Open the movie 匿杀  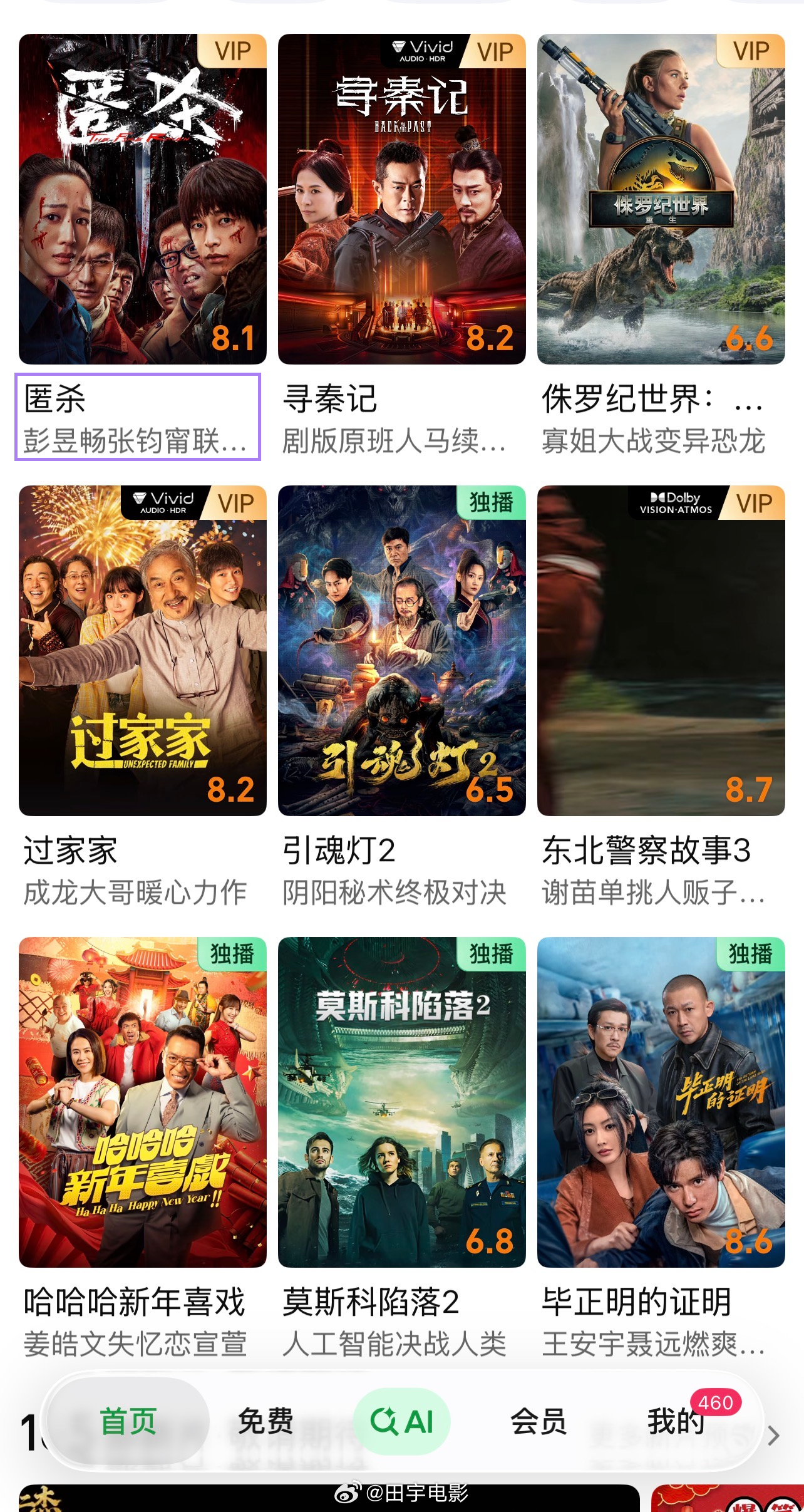pyautogui.click(x=142, y=199)
